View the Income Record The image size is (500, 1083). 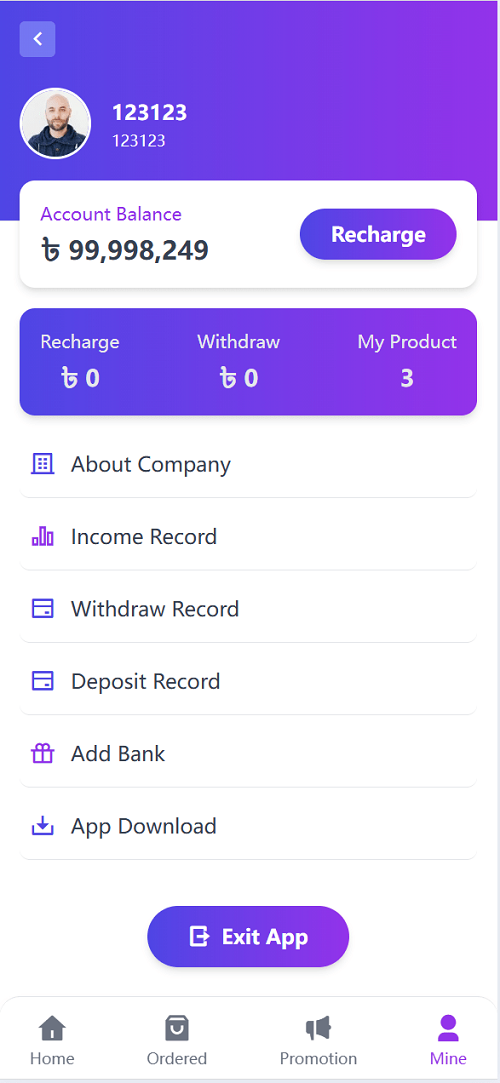[248, 537]
